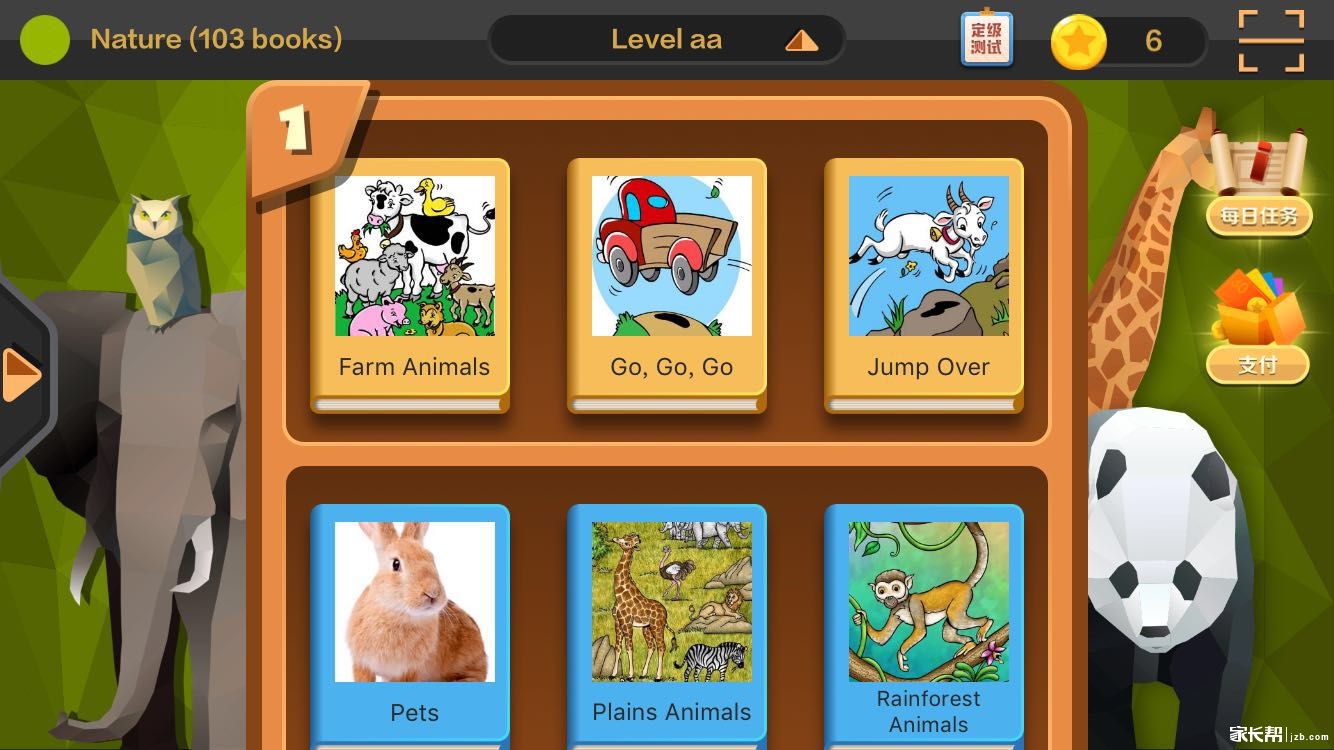
Task: Open the Go, Go, Go book
Action: click(x=670, y=284)
